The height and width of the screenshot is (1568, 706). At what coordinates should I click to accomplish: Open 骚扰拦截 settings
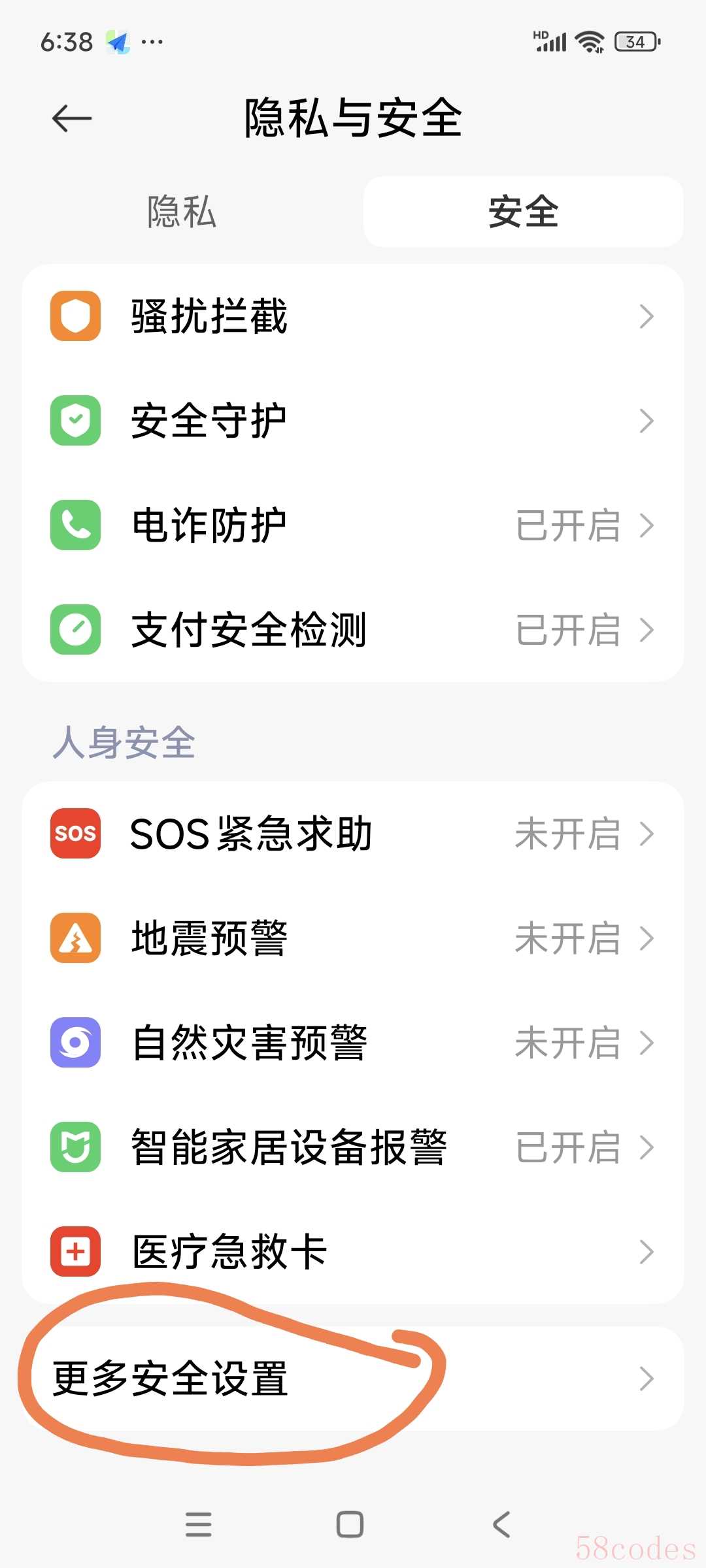coord(353,316)
